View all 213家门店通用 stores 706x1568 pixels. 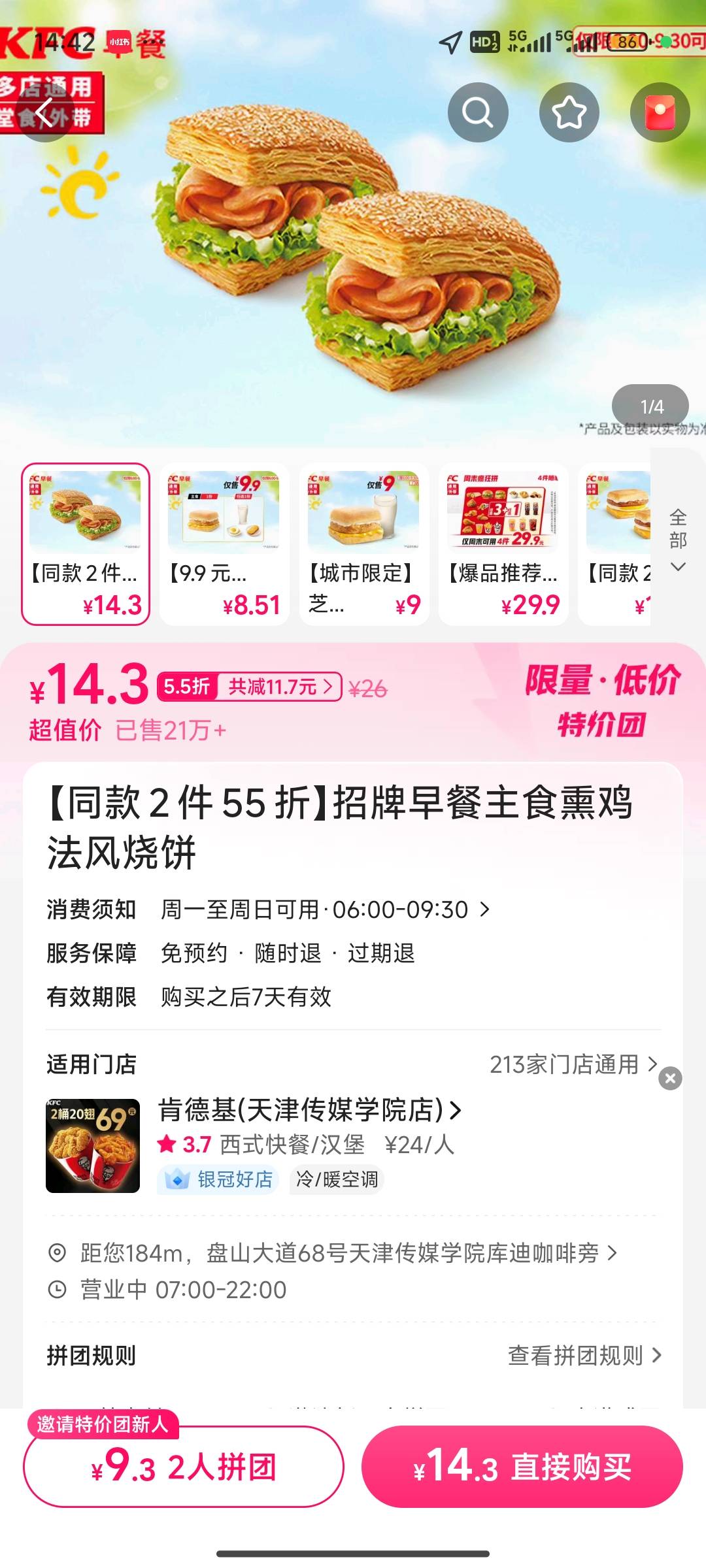click(x=573, y=1064)
